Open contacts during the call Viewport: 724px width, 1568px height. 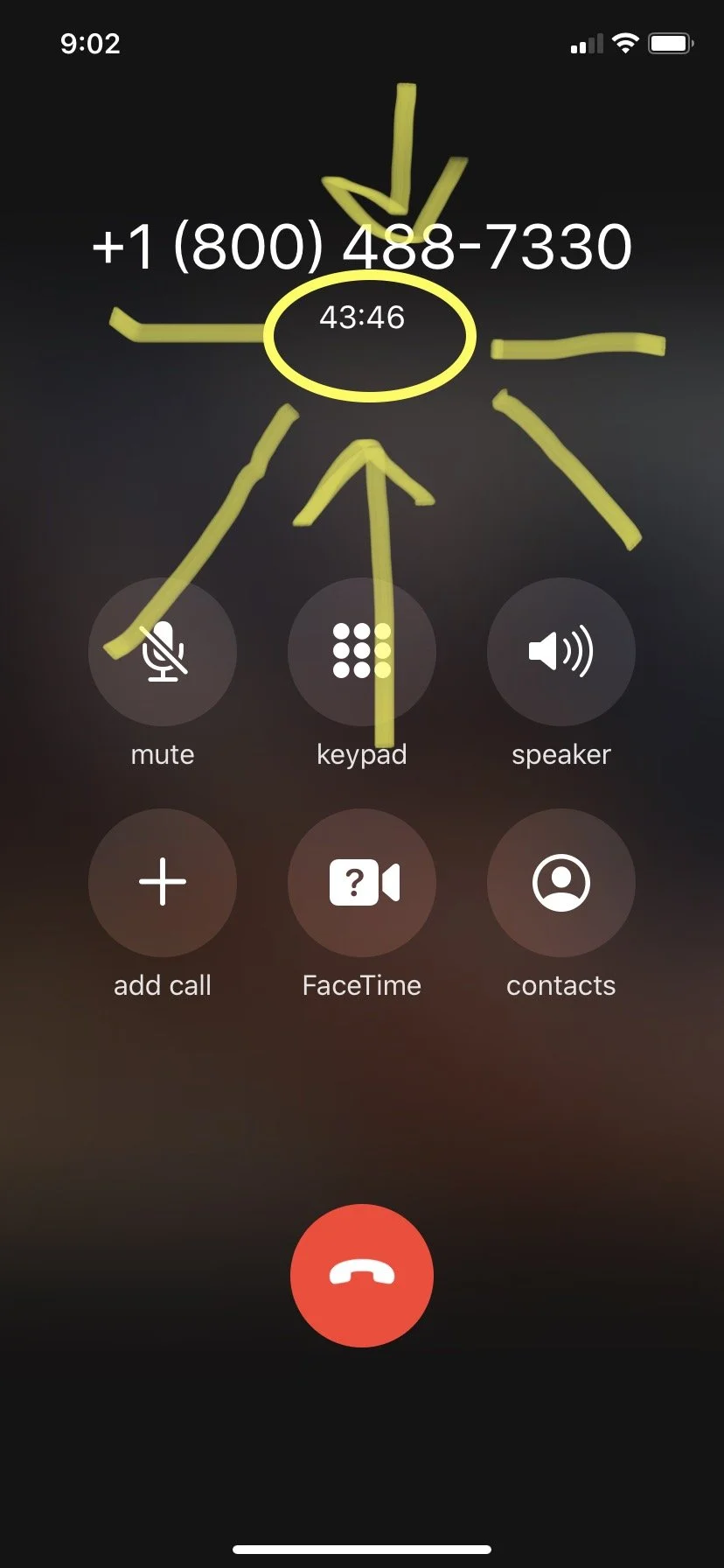point(561,882)
